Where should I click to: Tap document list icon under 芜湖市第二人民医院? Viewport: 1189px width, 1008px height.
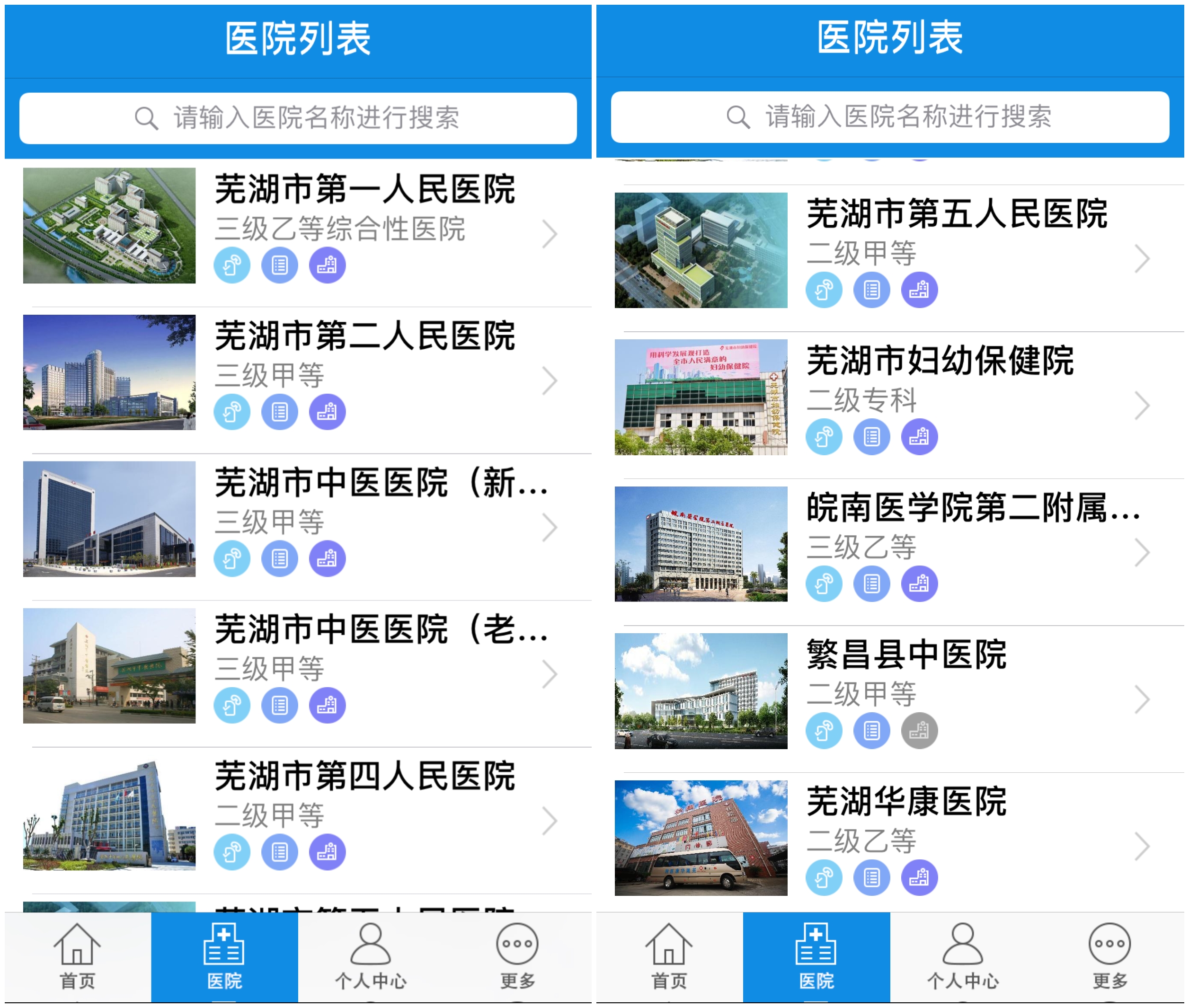(x=280, y=412)
